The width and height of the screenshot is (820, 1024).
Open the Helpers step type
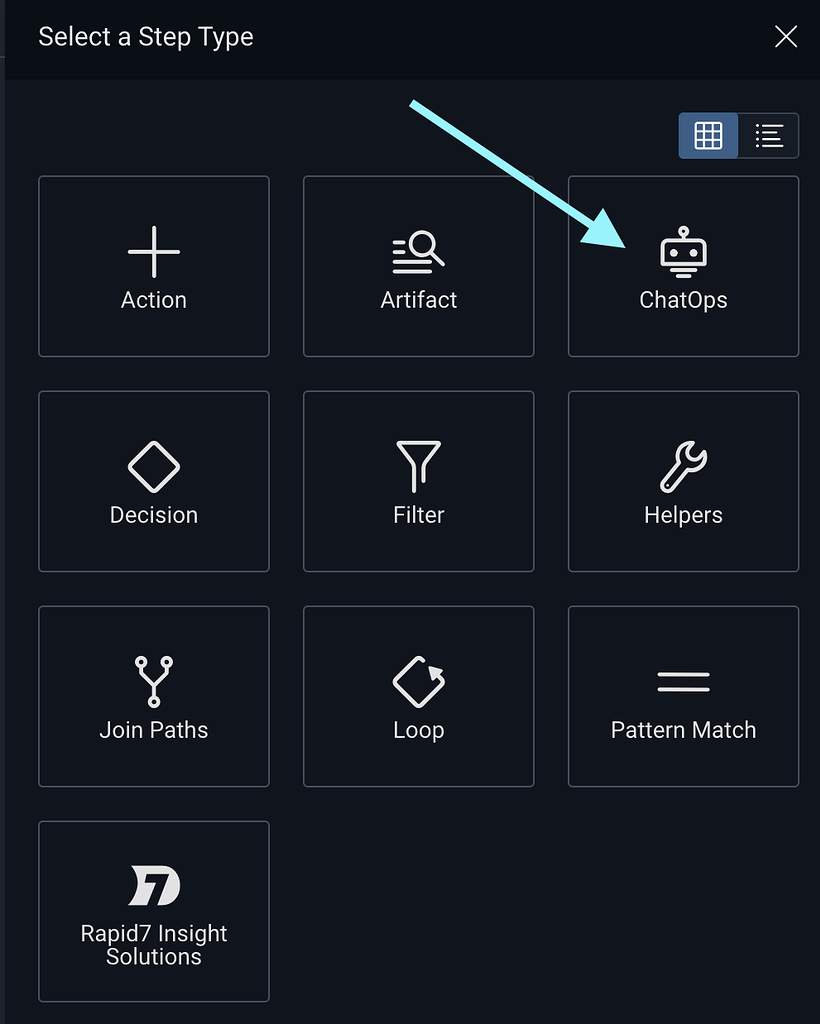tap(683, 482)
